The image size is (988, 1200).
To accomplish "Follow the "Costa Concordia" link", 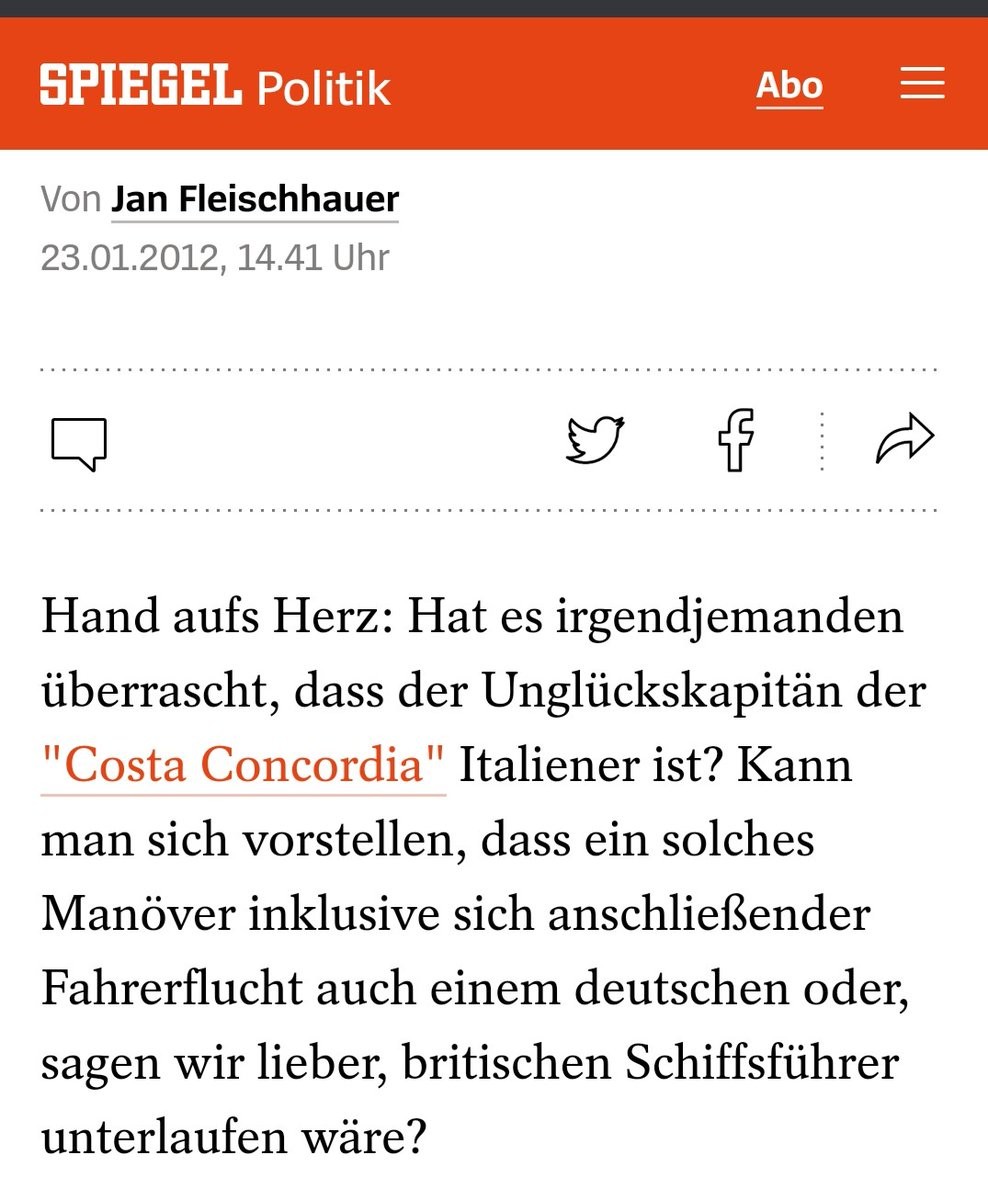I will click(243, 765).
